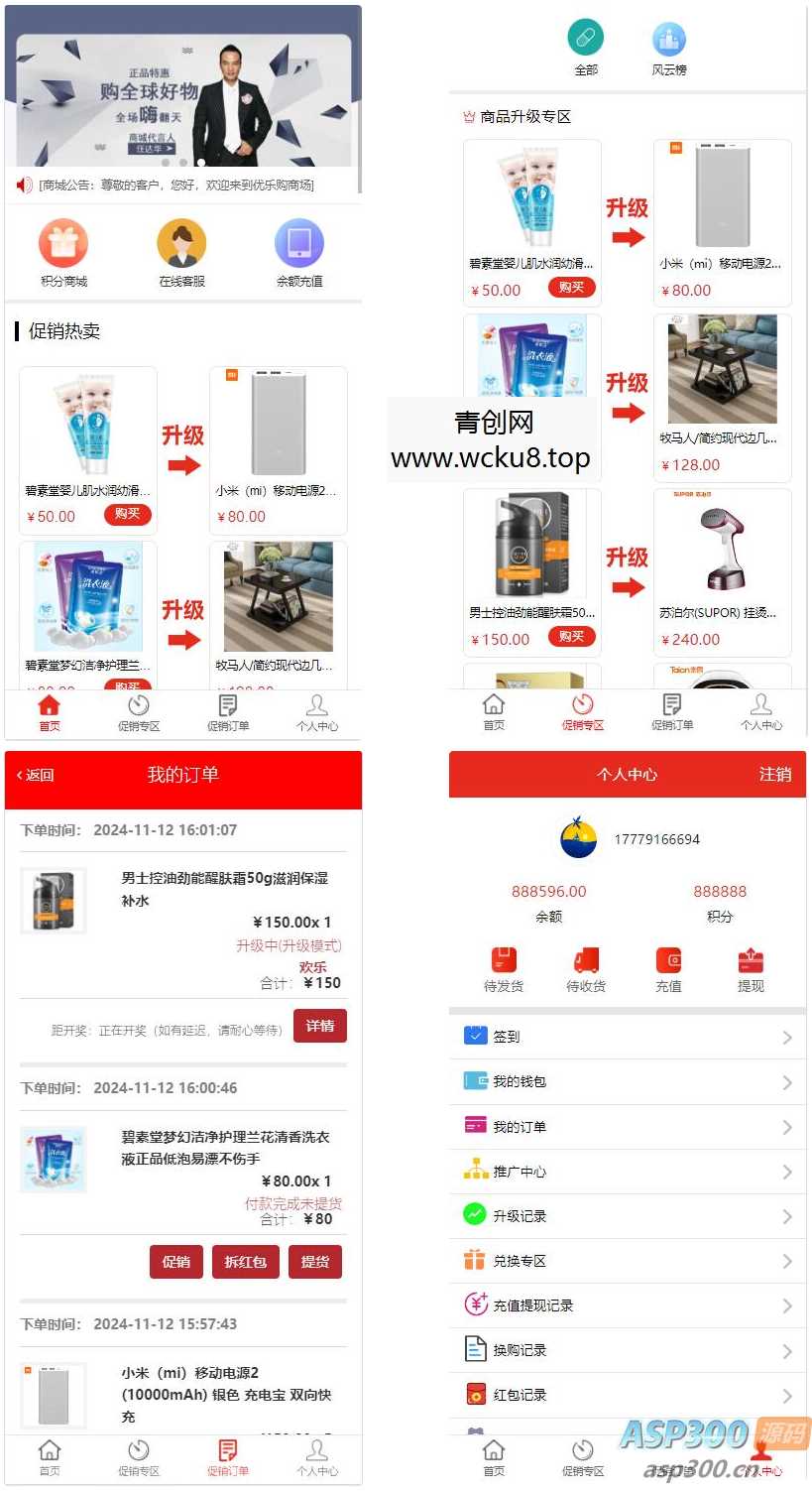Open the 待收货 pending-receipt icon

[x=586, y=960]
